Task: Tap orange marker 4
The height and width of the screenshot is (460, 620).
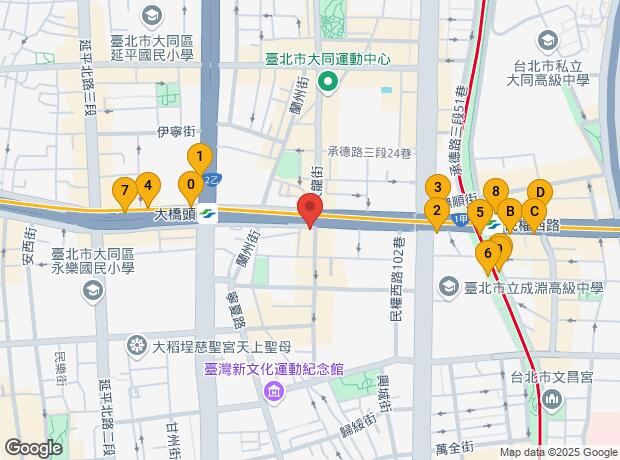Action: tap(147, 185)
